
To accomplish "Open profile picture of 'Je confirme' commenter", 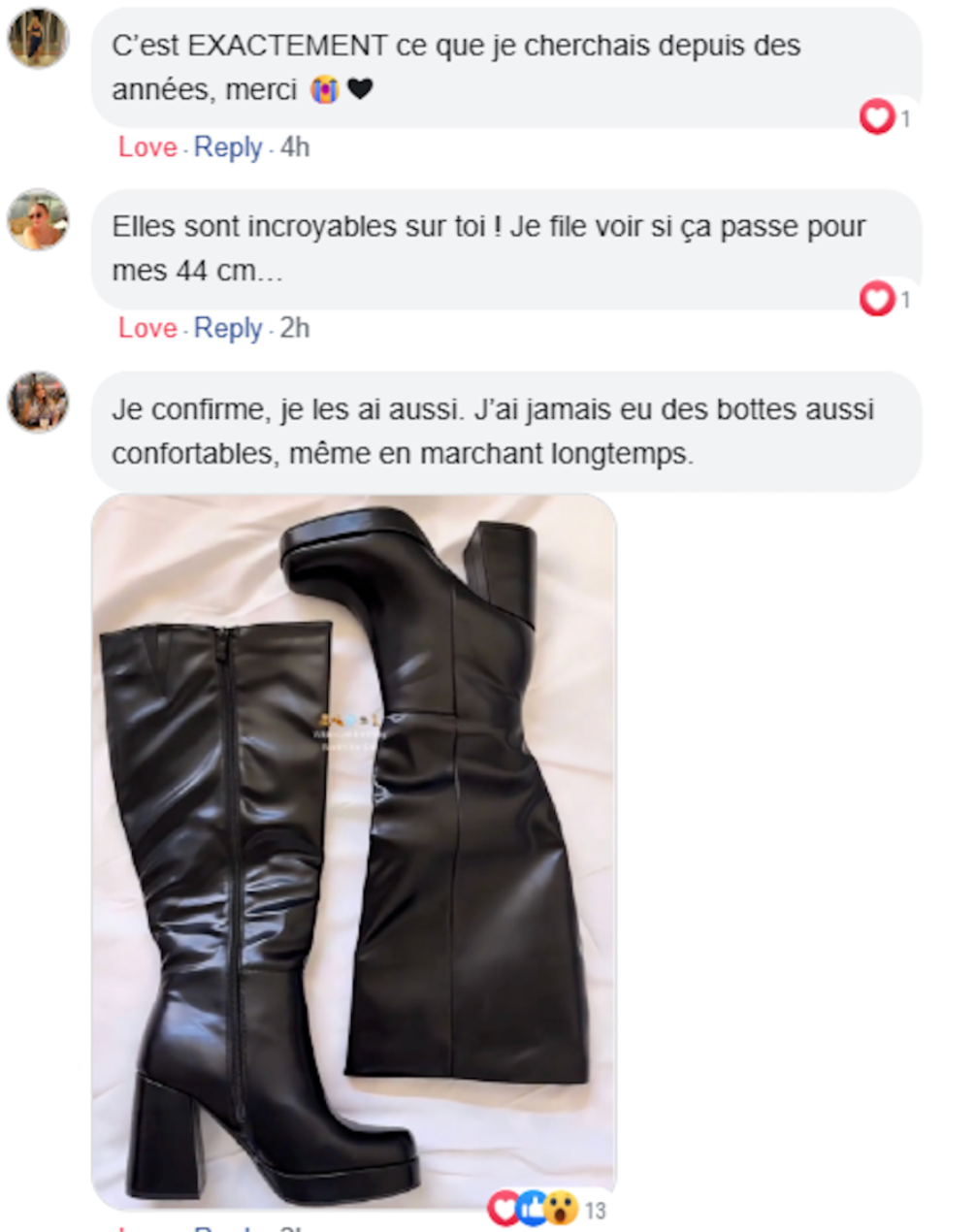I will tap(39, 401).
